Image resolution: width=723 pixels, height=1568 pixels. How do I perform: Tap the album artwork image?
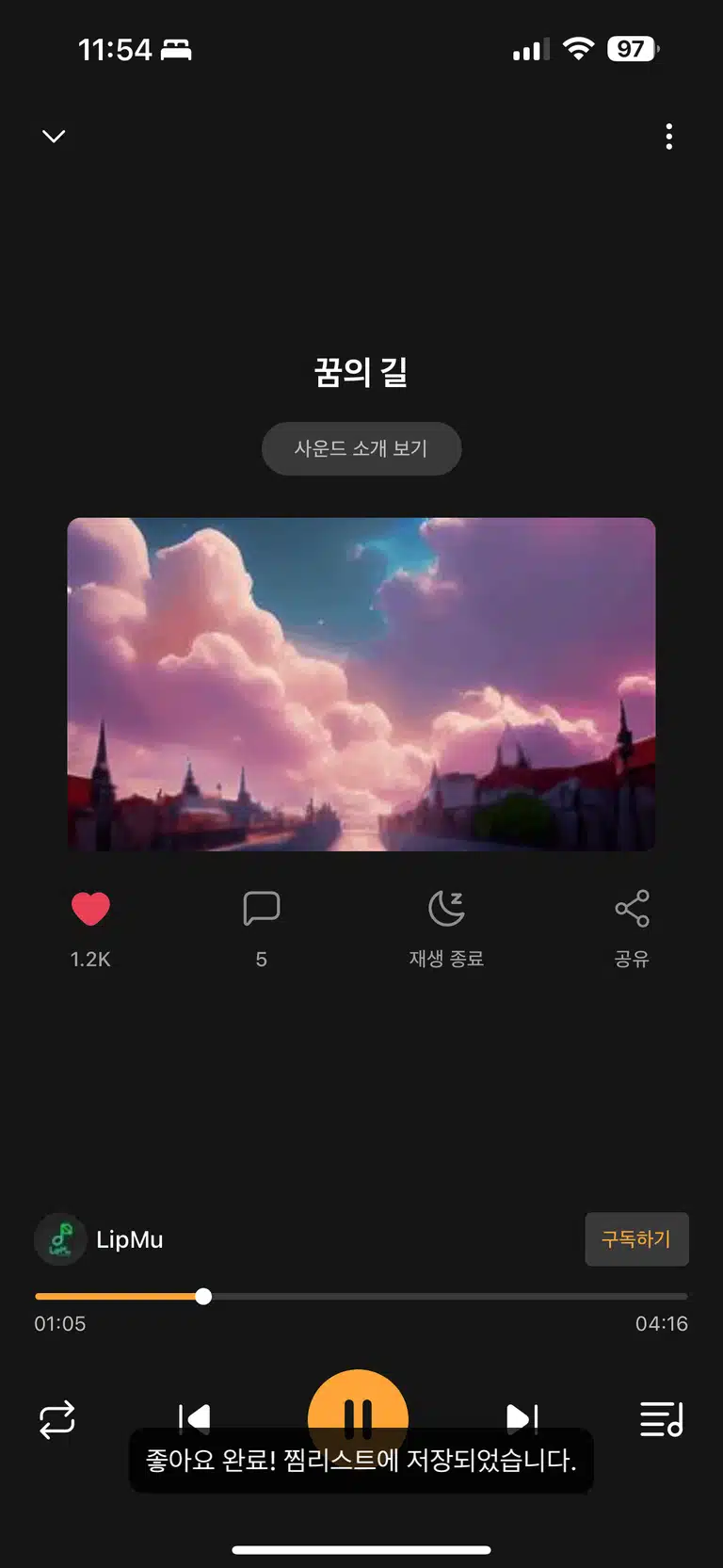click(361, 685)
